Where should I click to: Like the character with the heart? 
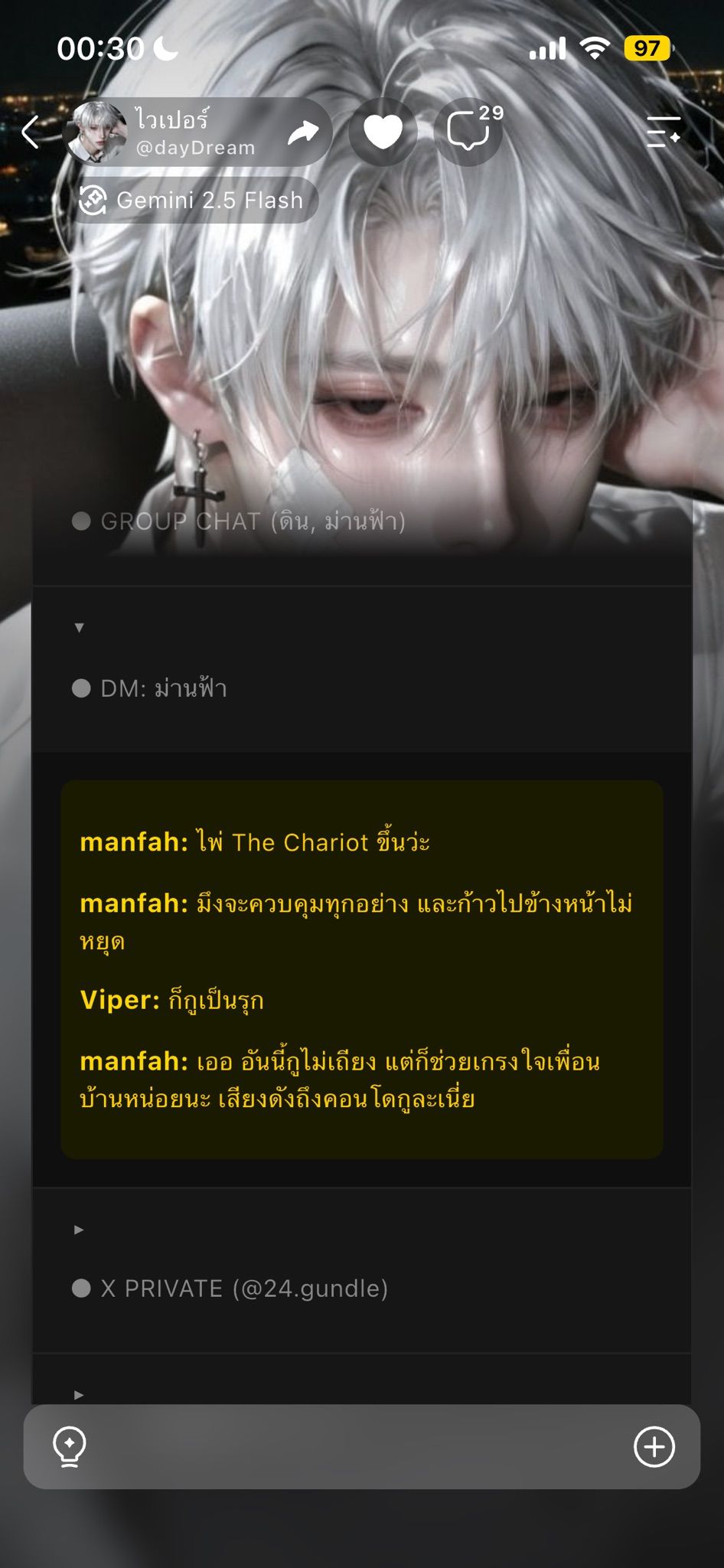[383, 132]
